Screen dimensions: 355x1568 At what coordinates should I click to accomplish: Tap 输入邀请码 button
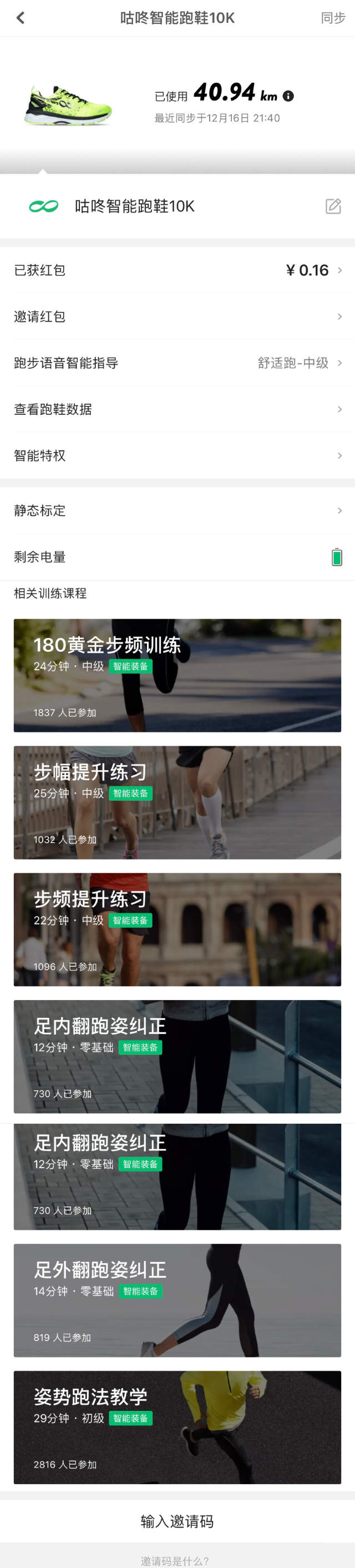(x=177, y=1521)
